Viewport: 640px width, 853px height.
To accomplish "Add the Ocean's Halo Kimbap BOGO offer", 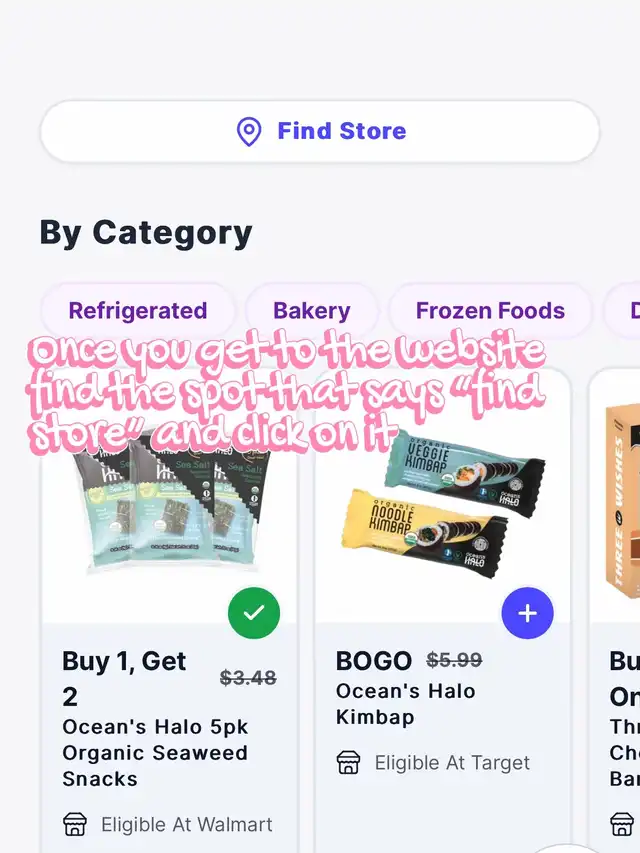I will coord(527,612).
